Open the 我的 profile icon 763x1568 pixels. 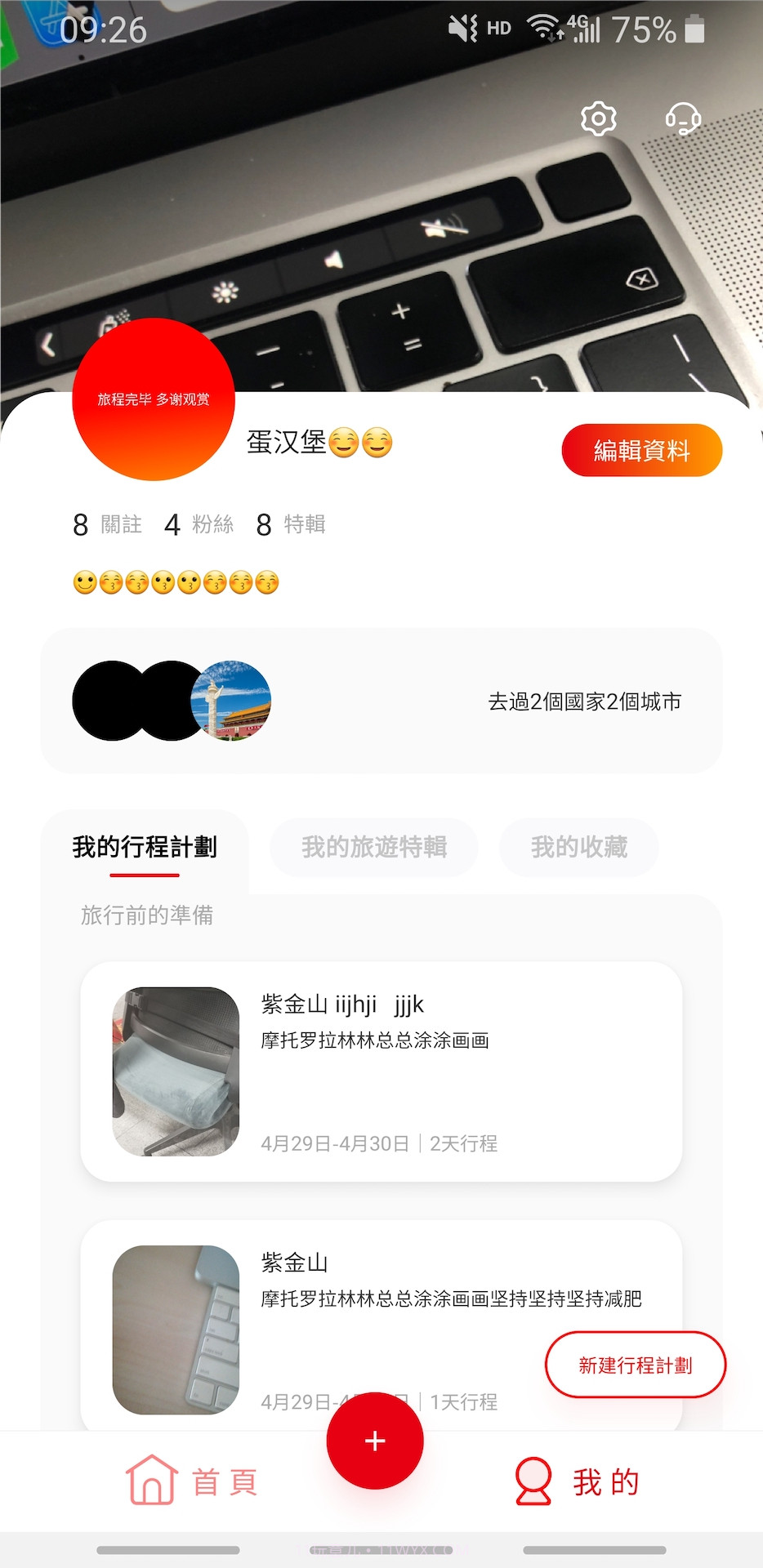(x=533, y=1478)
